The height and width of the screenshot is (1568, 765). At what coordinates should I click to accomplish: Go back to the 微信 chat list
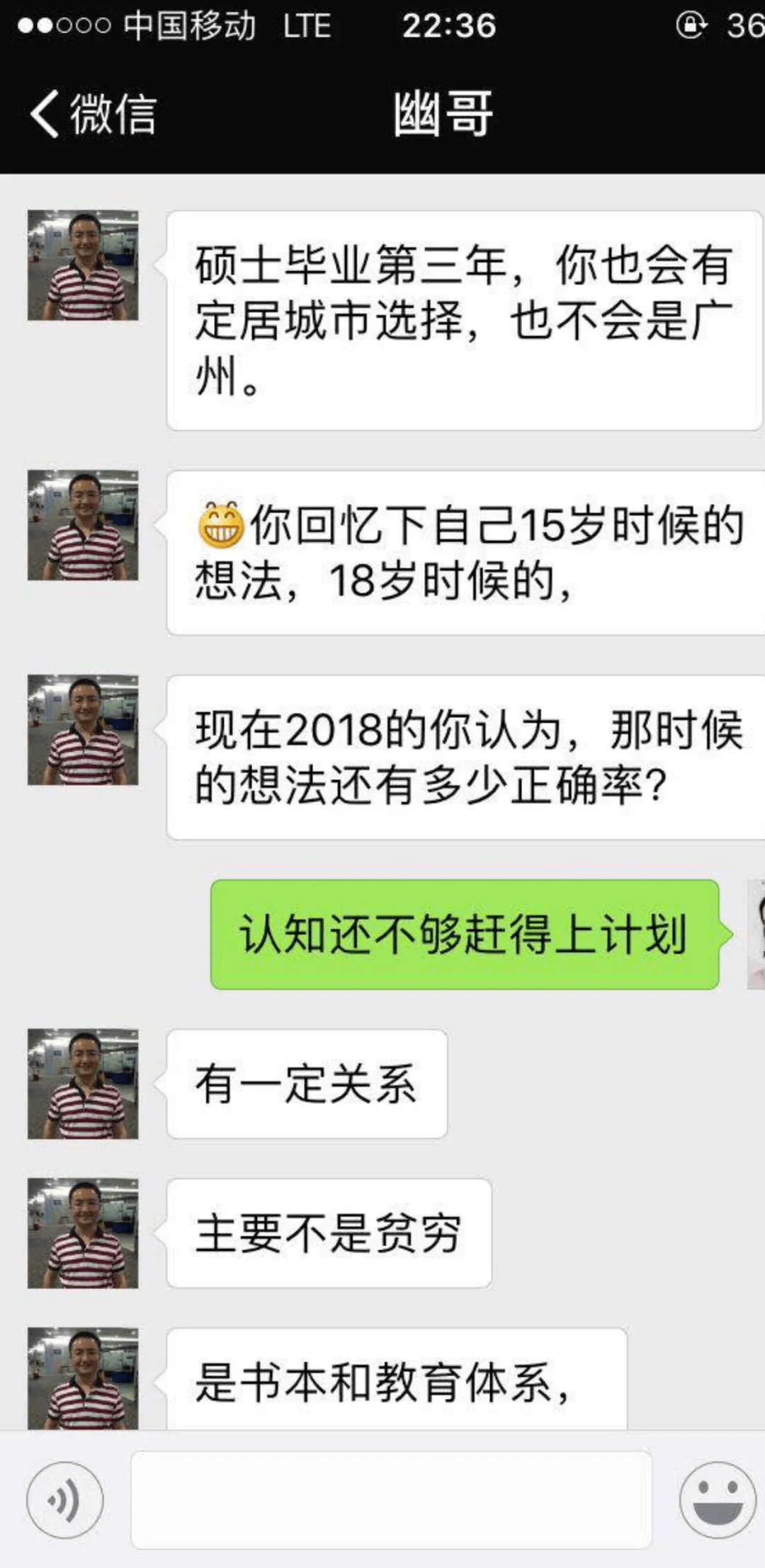[92, 113]
